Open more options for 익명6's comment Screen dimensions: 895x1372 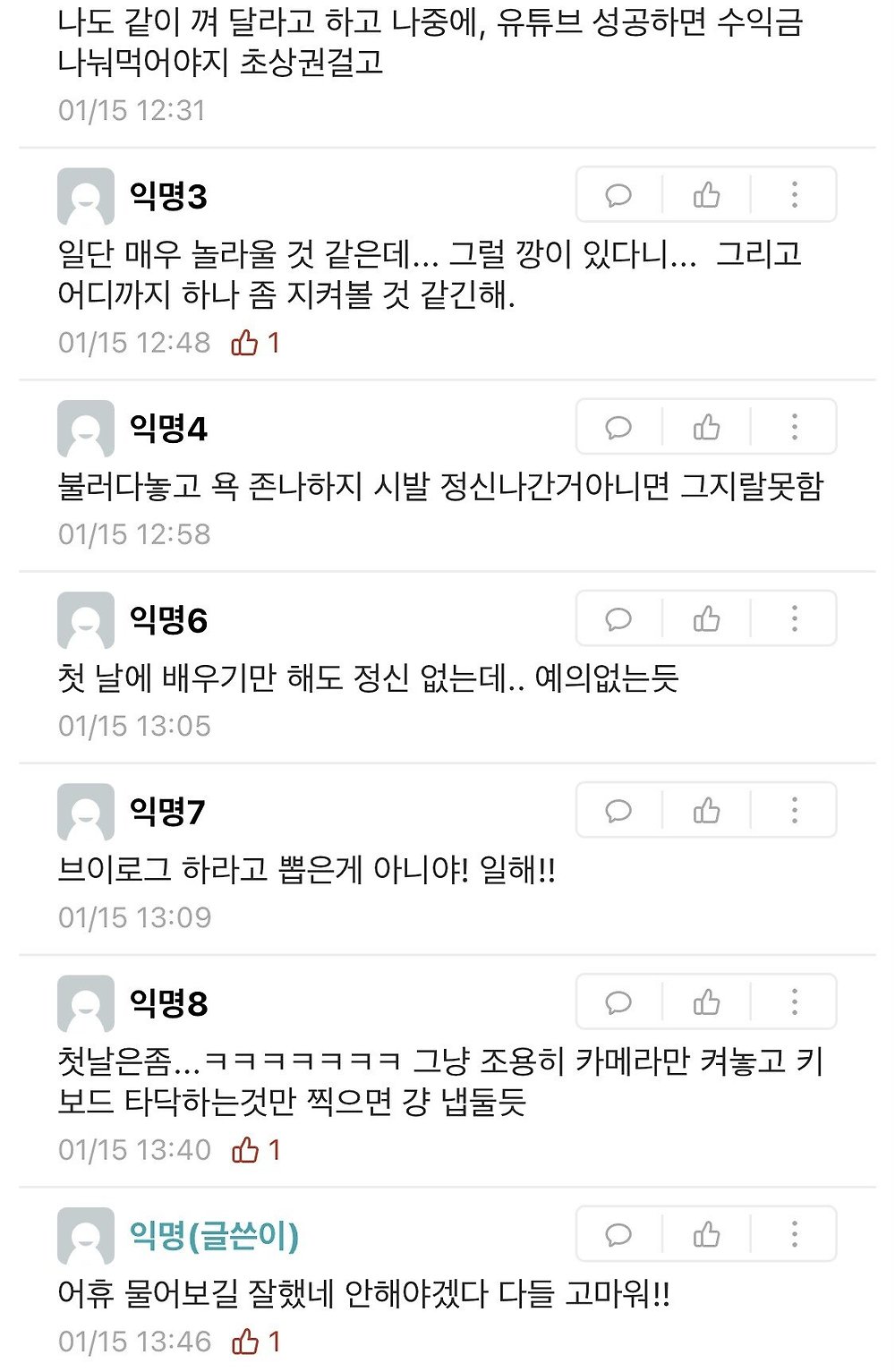[794, 619]
